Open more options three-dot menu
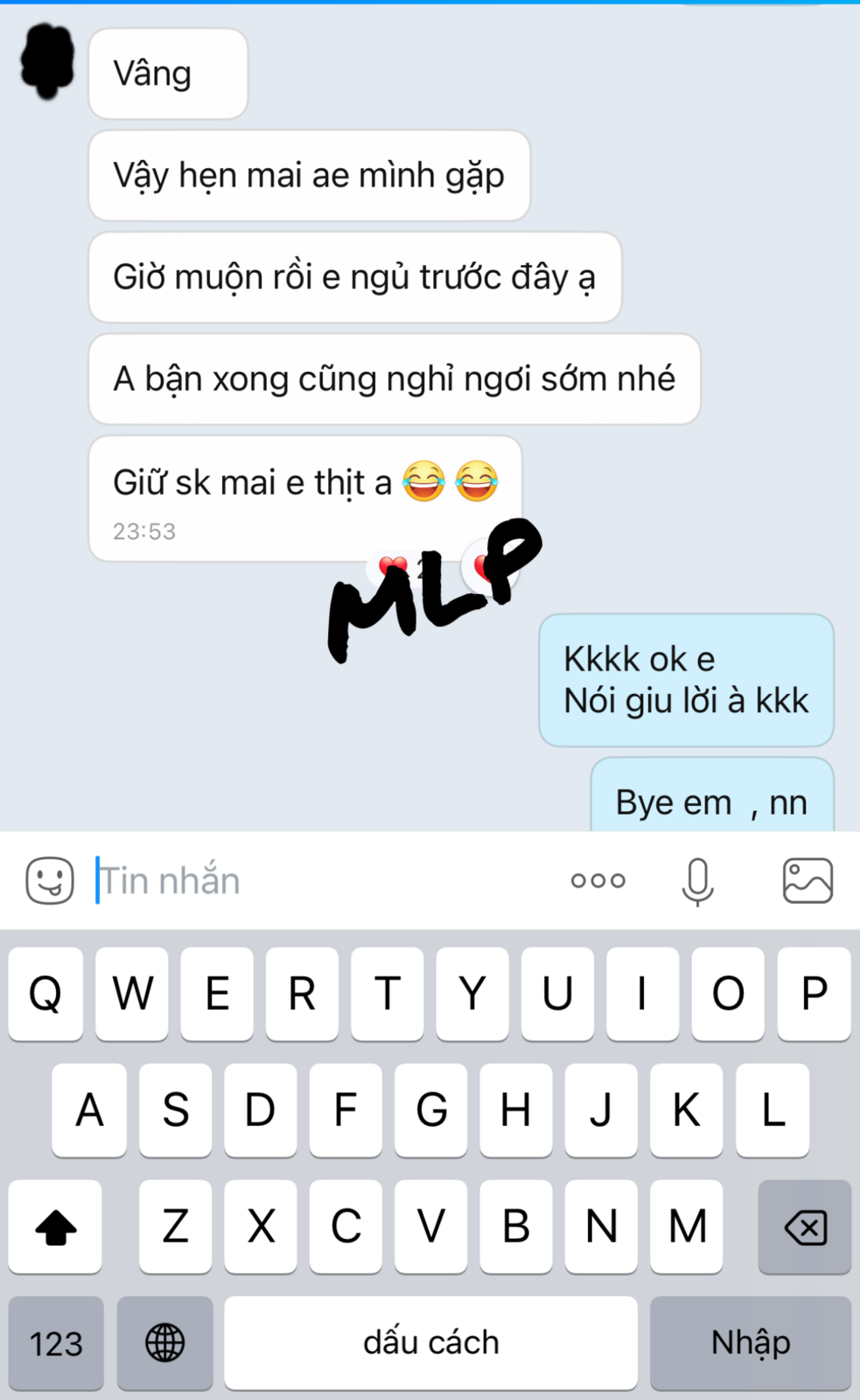The width and height of the screenshot is (860, 1400). 598,880
